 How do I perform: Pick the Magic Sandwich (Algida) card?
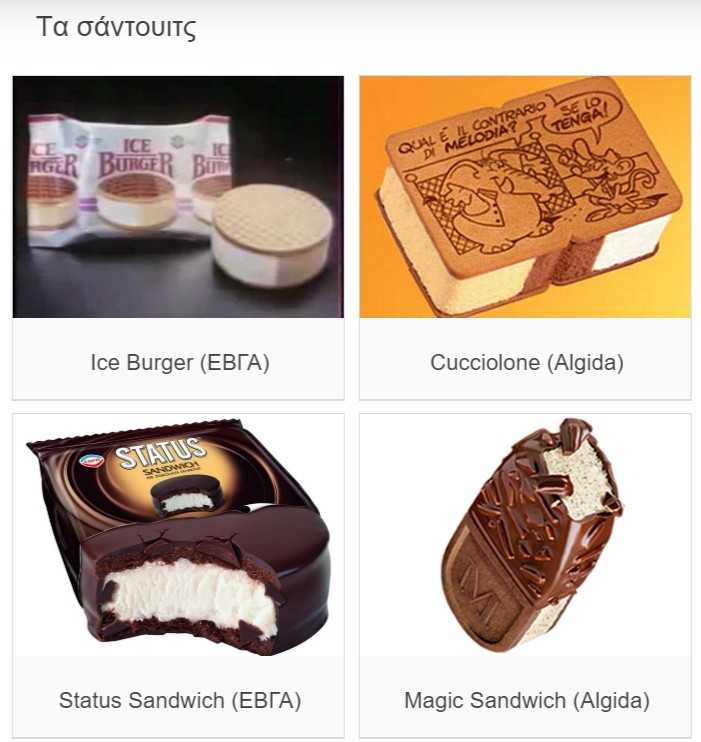pos(525,575)
